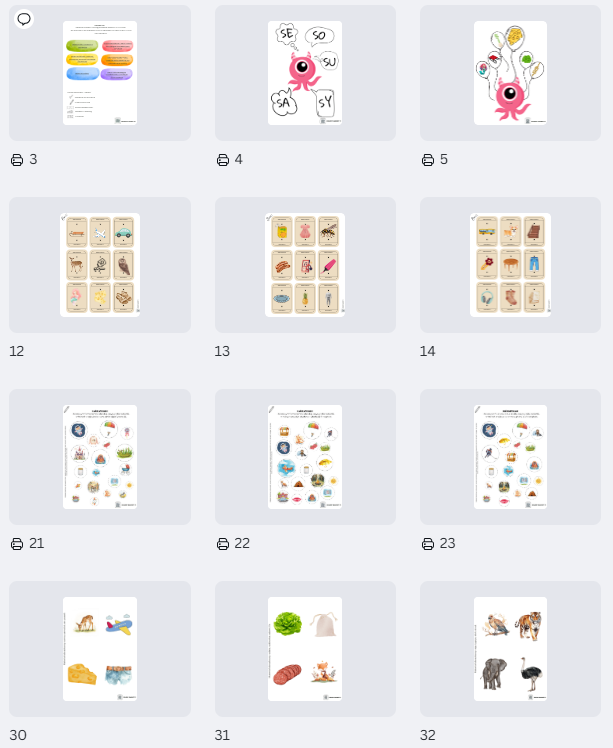Open page 13 thumbnail

(305, 265)
